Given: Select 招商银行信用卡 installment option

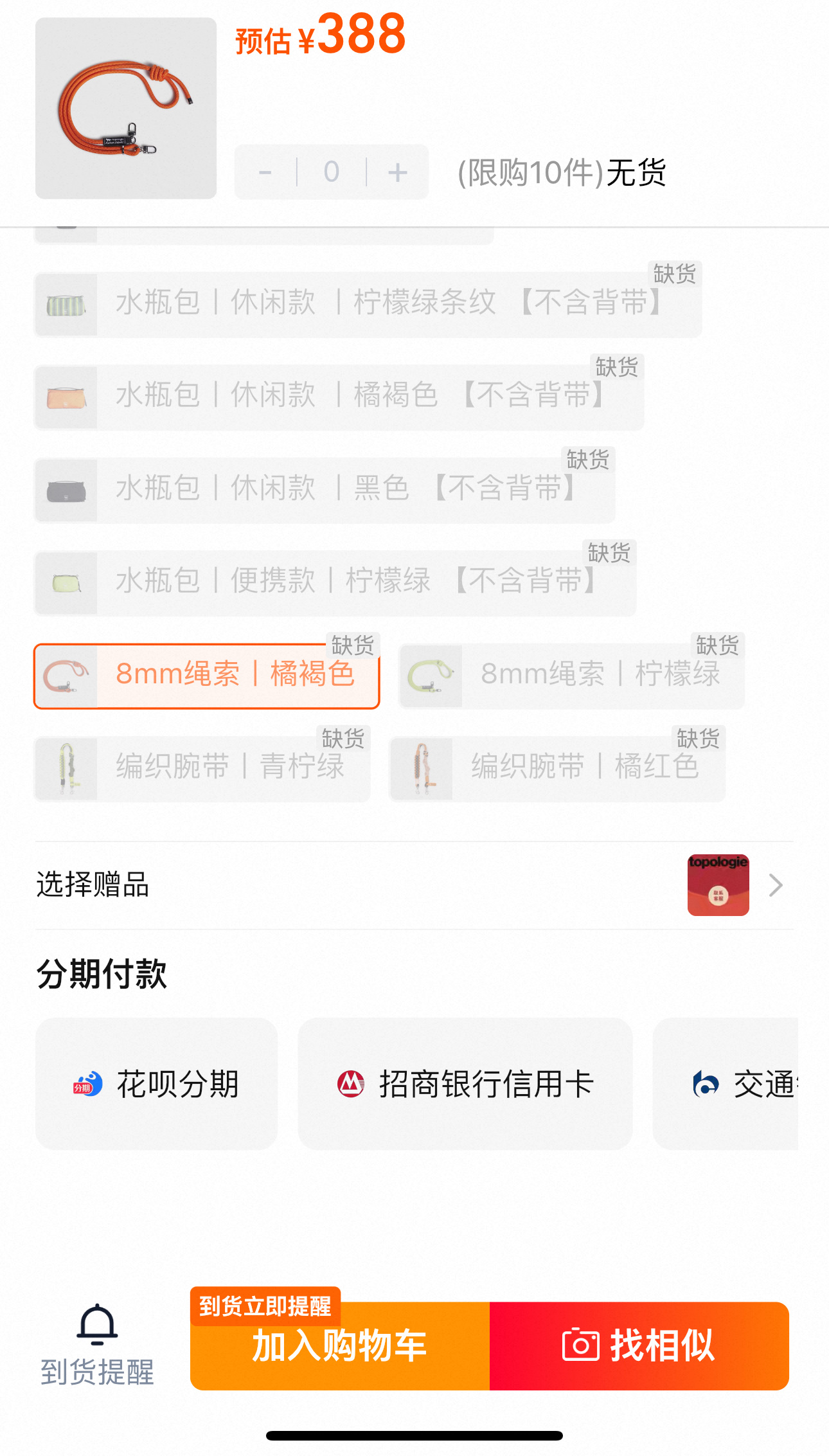Looking at the screenshot, I should click(x=465, y=1084).
